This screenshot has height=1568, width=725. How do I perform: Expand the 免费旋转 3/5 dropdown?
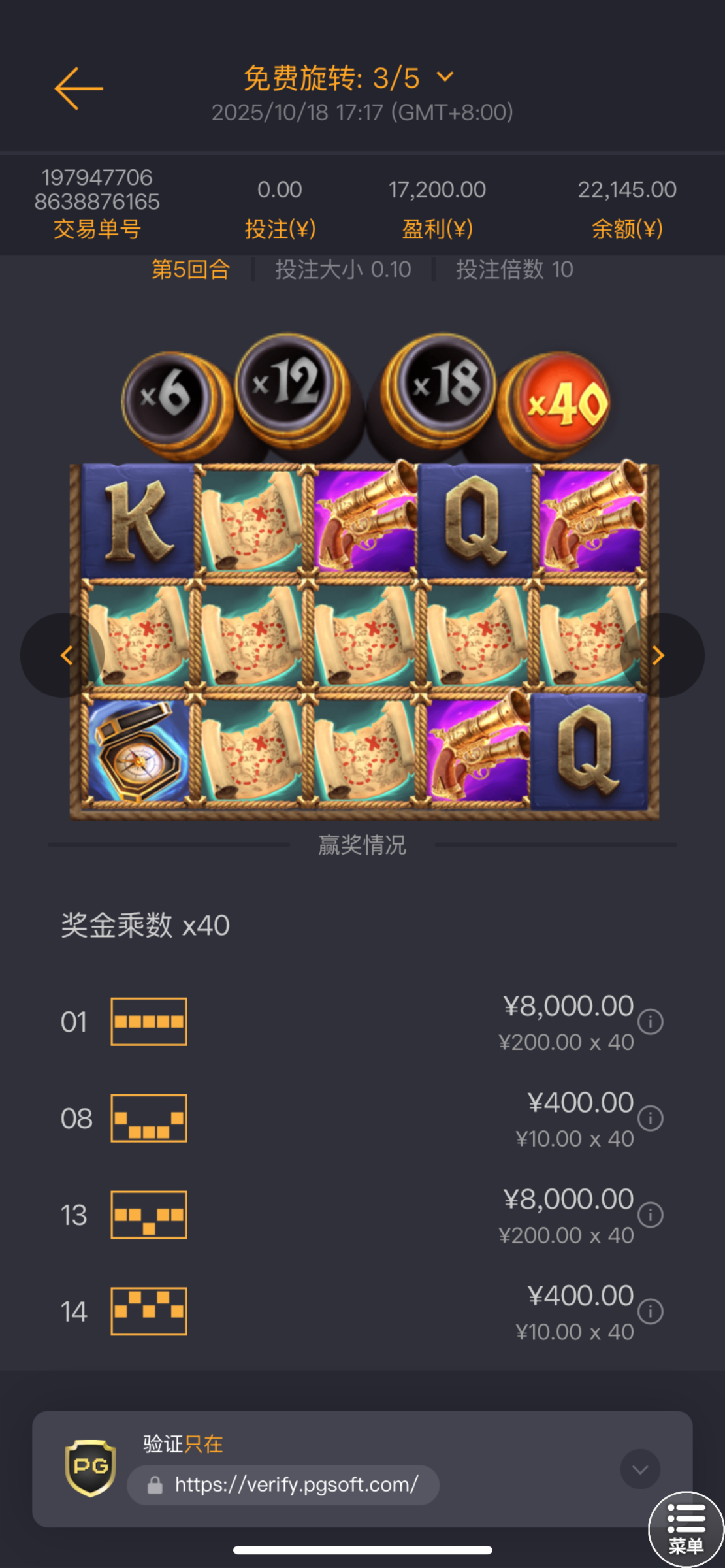(x=445, y=77)
